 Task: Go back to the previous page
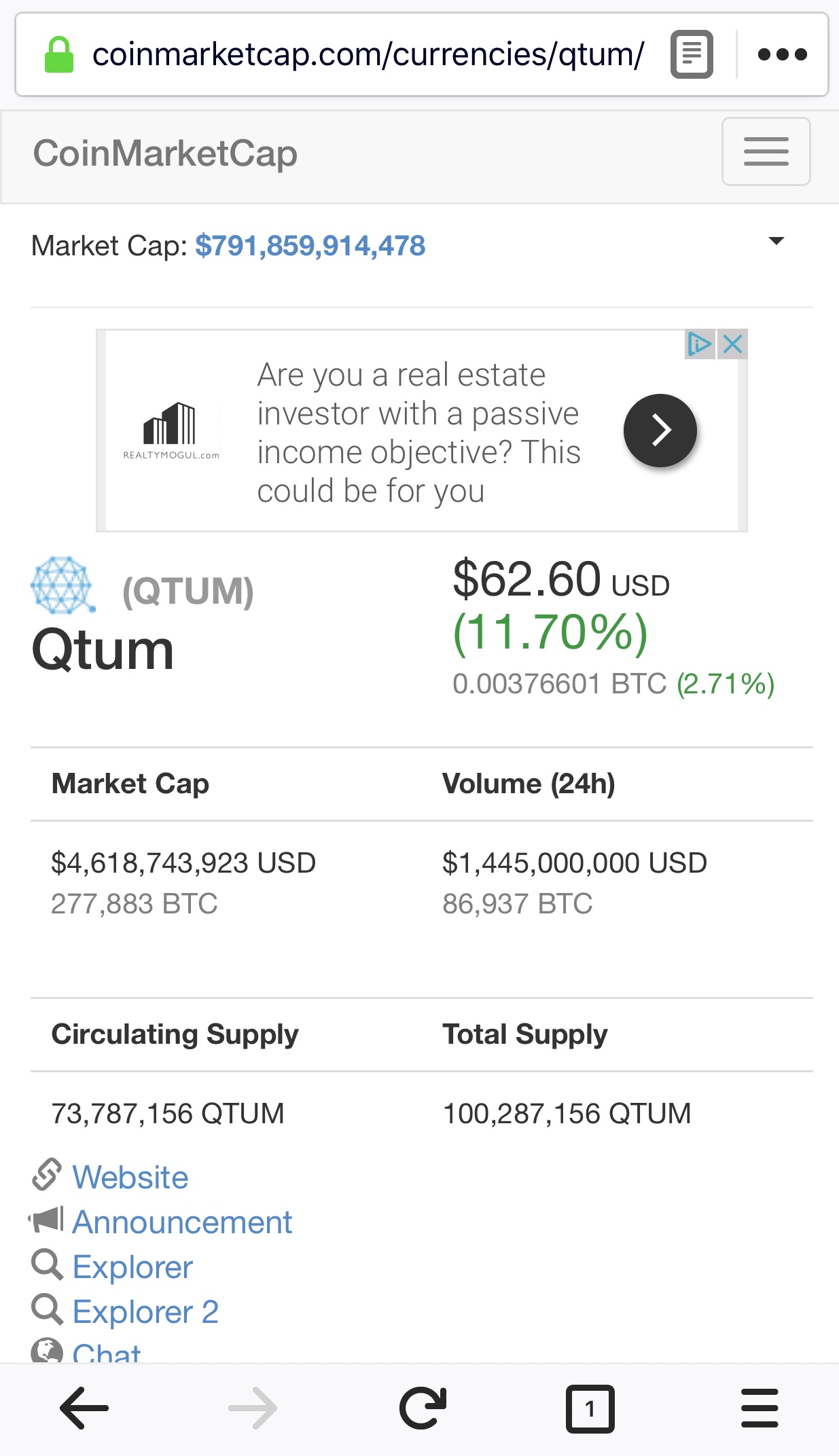click(84, 1408)
